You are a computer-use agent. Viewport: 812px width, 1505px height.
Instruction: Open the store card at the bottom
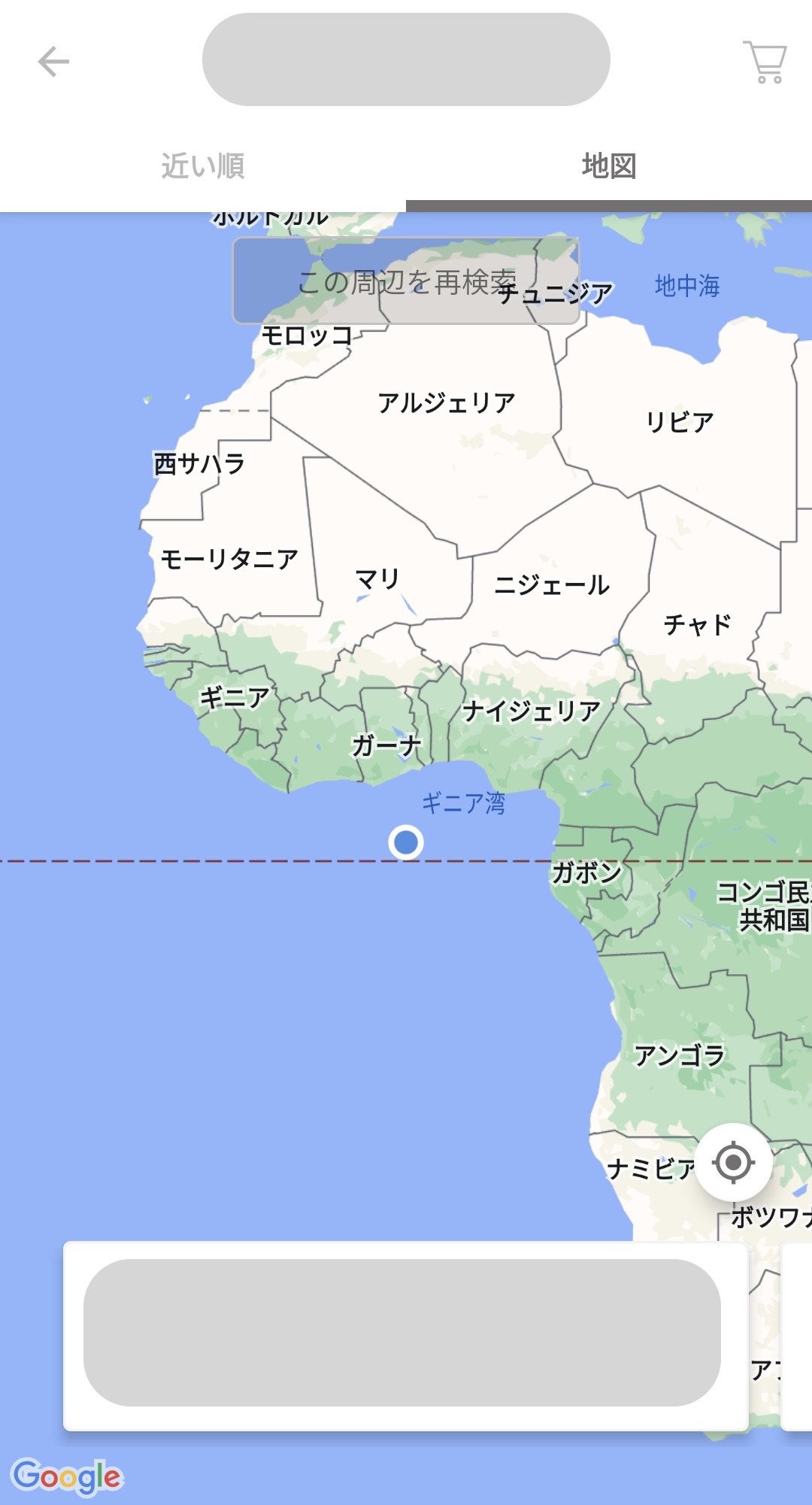404,1335
